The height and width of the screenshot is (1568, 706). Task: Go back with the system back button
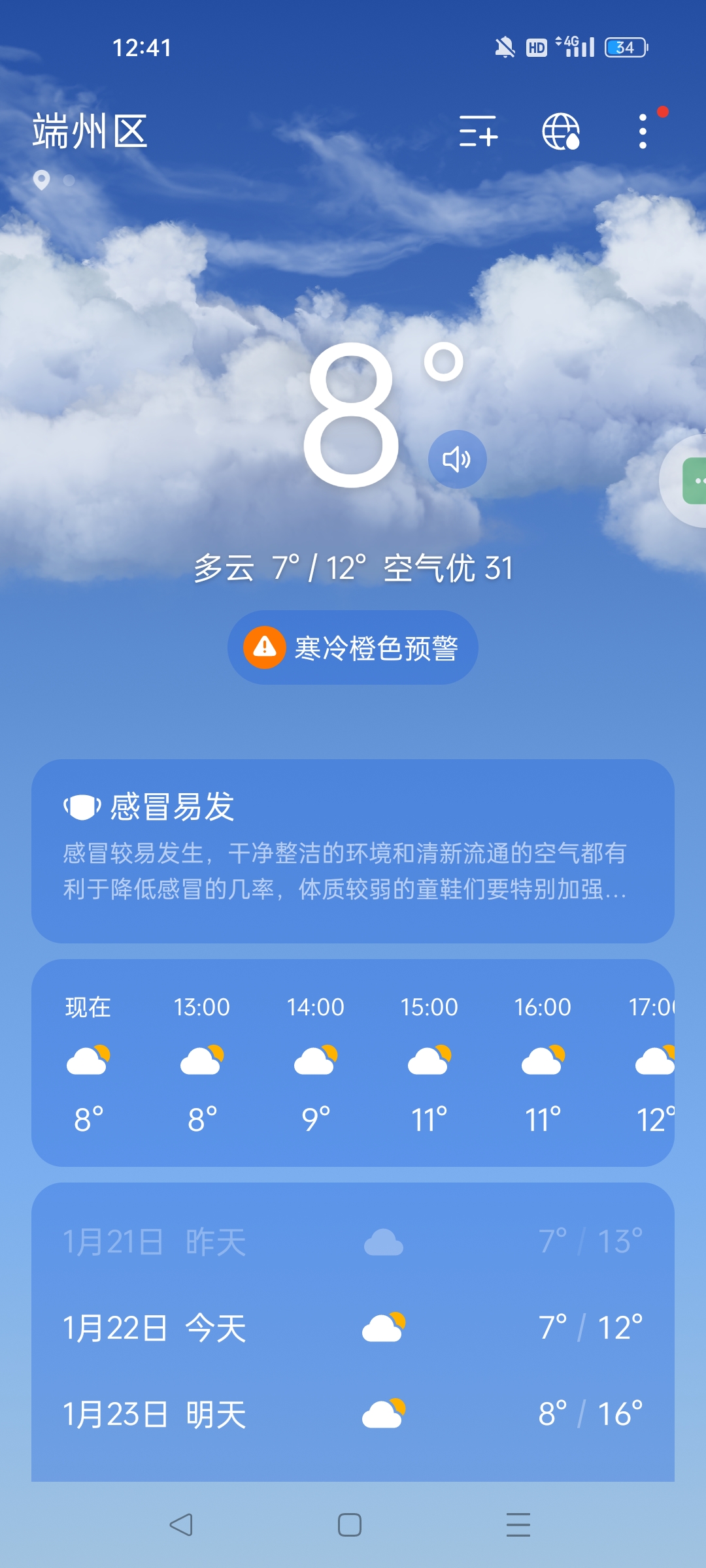181,1525
